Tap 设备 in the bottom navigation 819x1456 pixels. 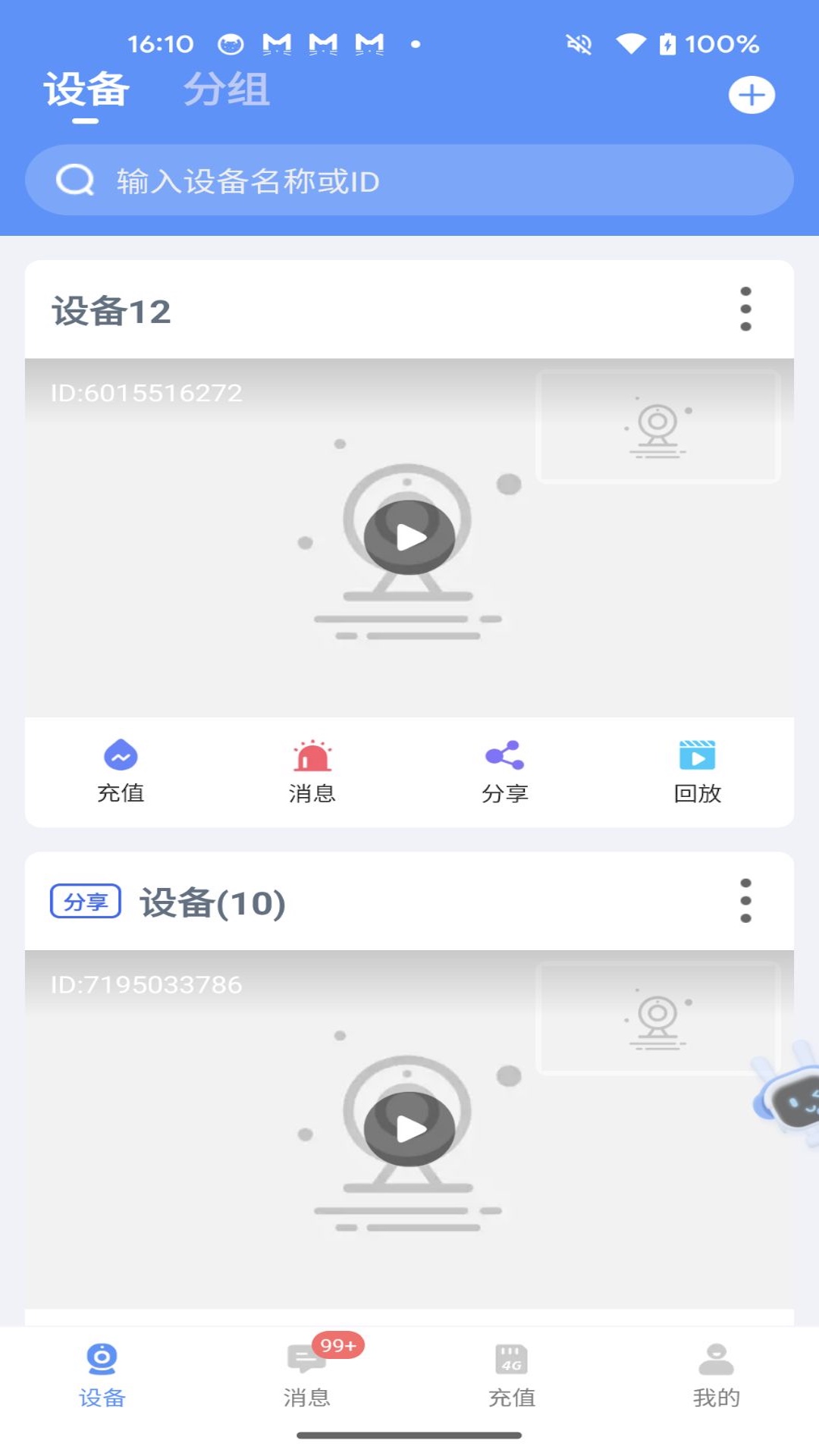point(102,1373)
